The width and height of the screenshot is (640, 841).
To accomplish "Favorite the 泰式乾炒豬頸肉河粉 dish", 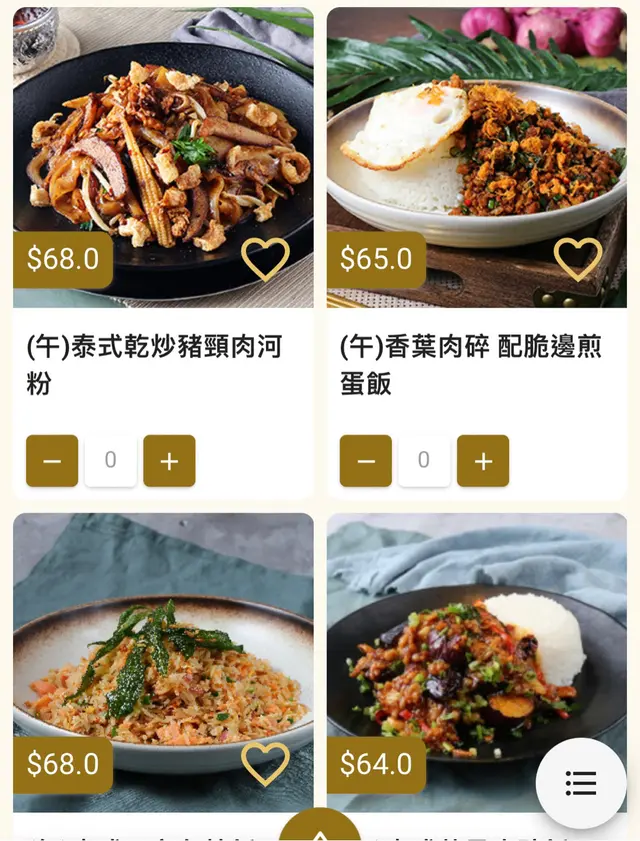I will point(265,260).
